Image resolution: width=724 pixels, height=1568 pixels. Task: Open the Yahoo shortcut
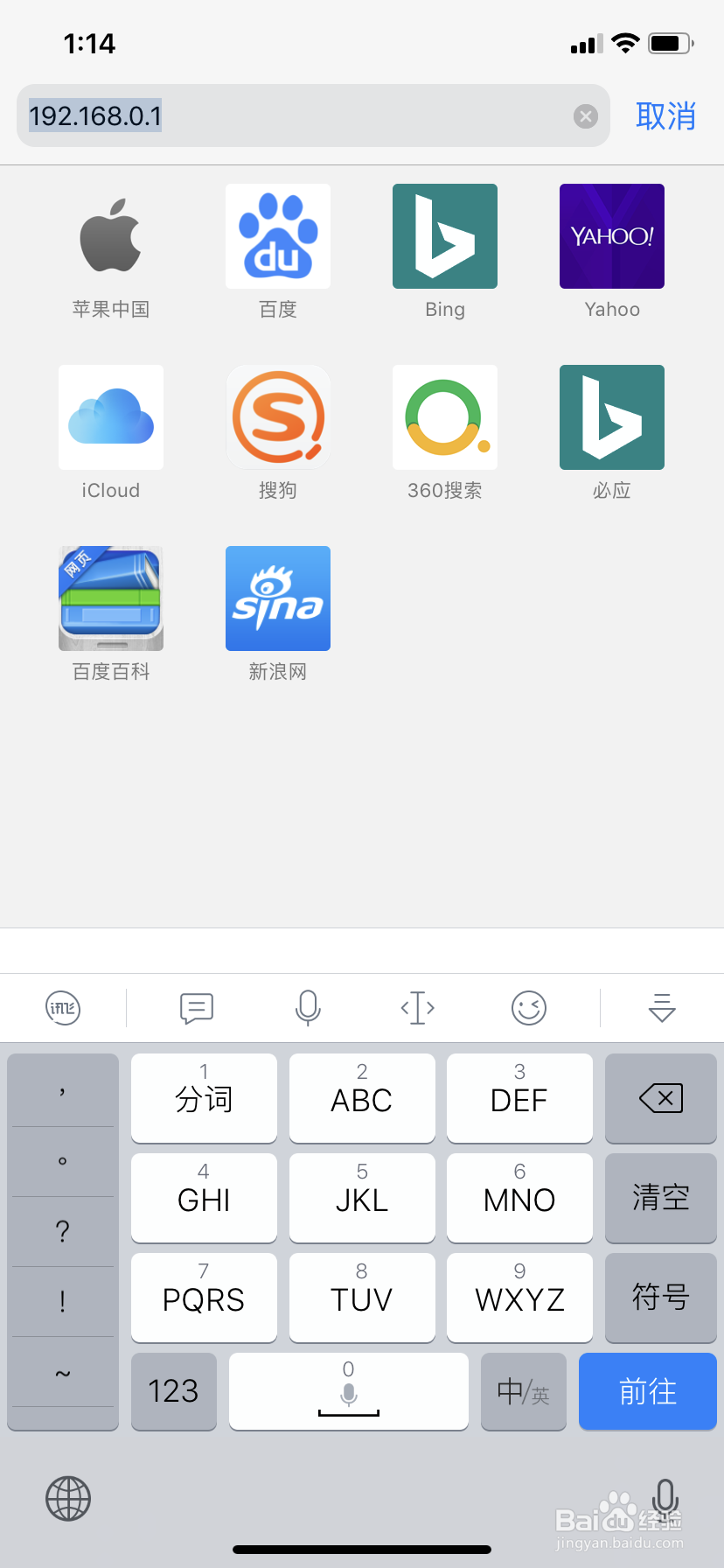click(x=612, y=253)
